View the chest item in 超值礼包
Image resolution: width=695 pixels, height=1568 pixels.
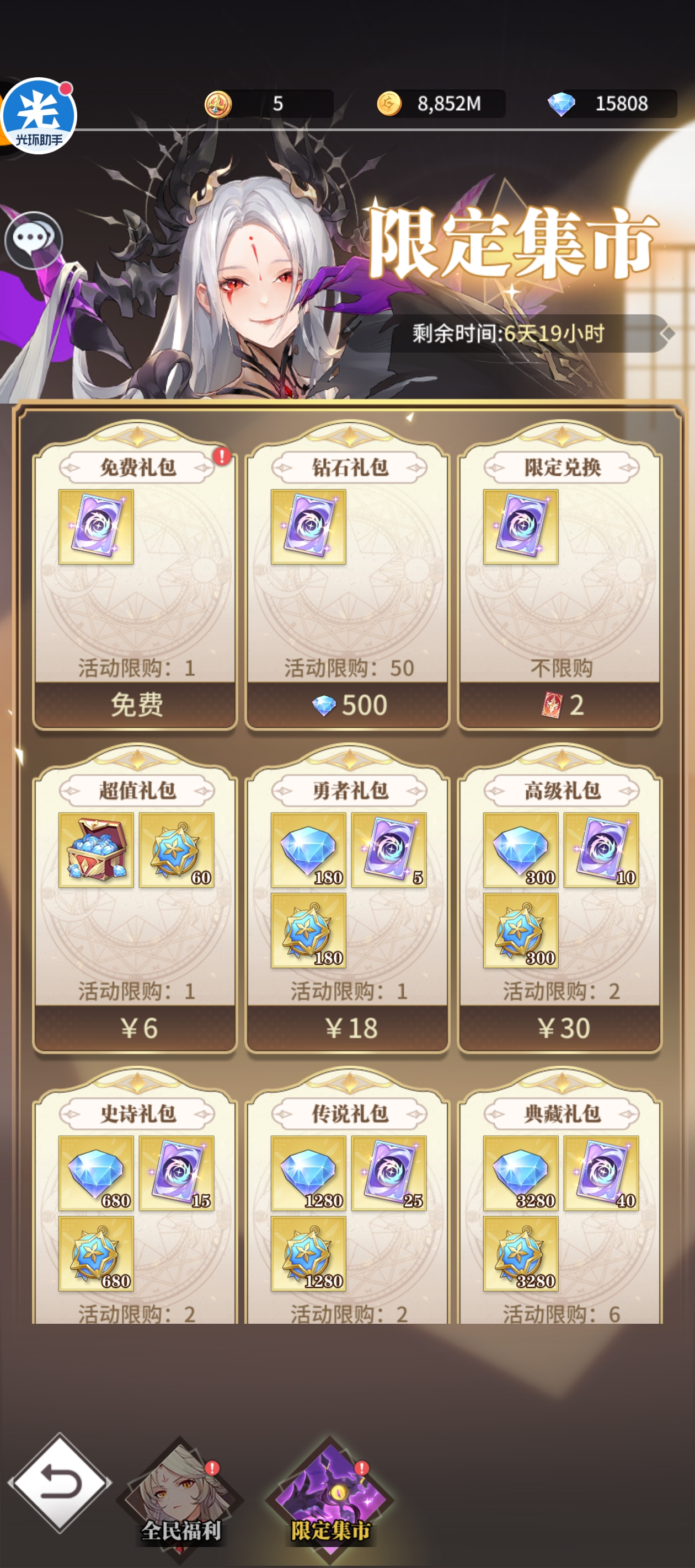(96, 850)
